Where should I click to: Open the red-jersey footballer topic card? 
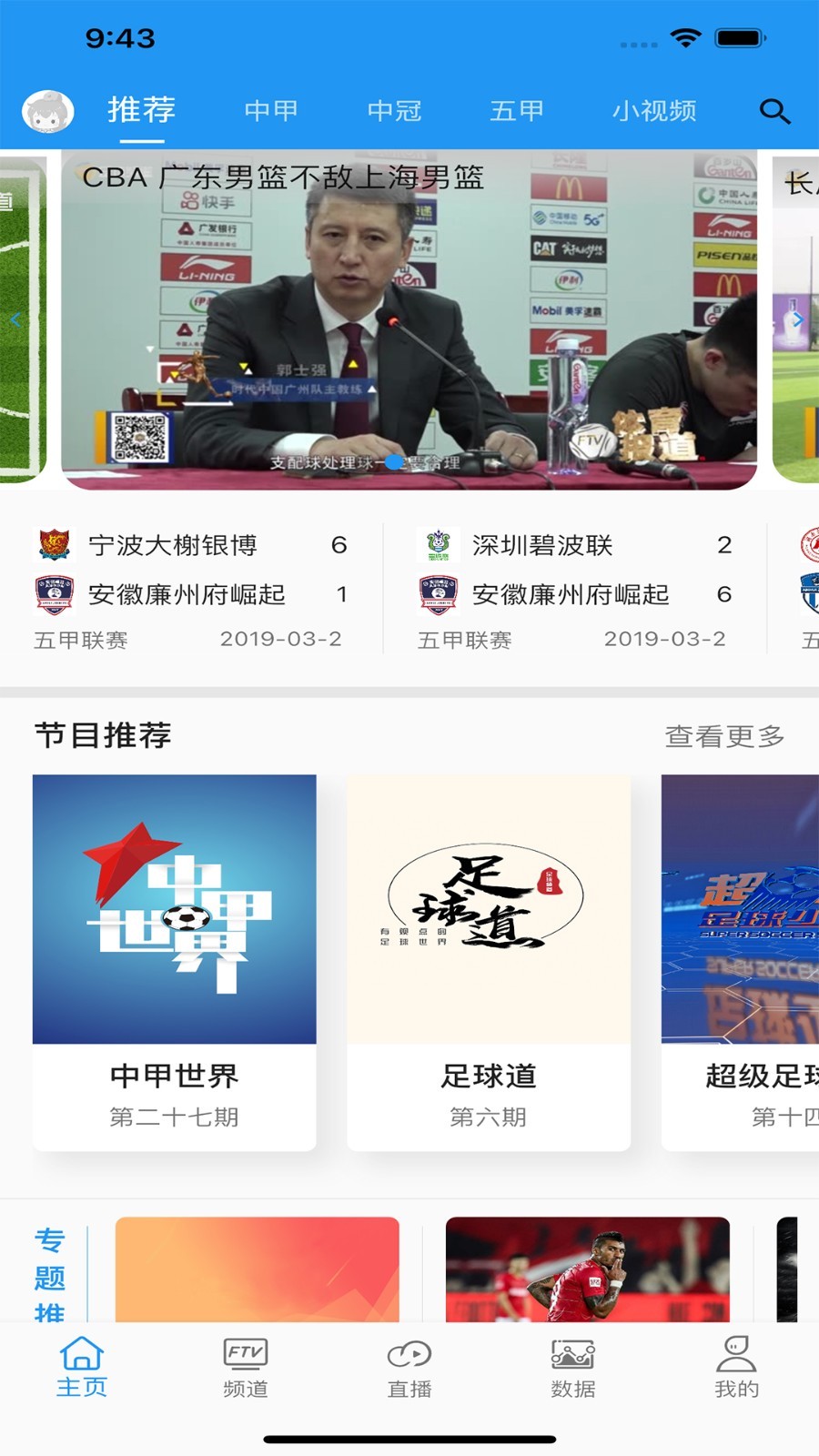(587, 1269)
